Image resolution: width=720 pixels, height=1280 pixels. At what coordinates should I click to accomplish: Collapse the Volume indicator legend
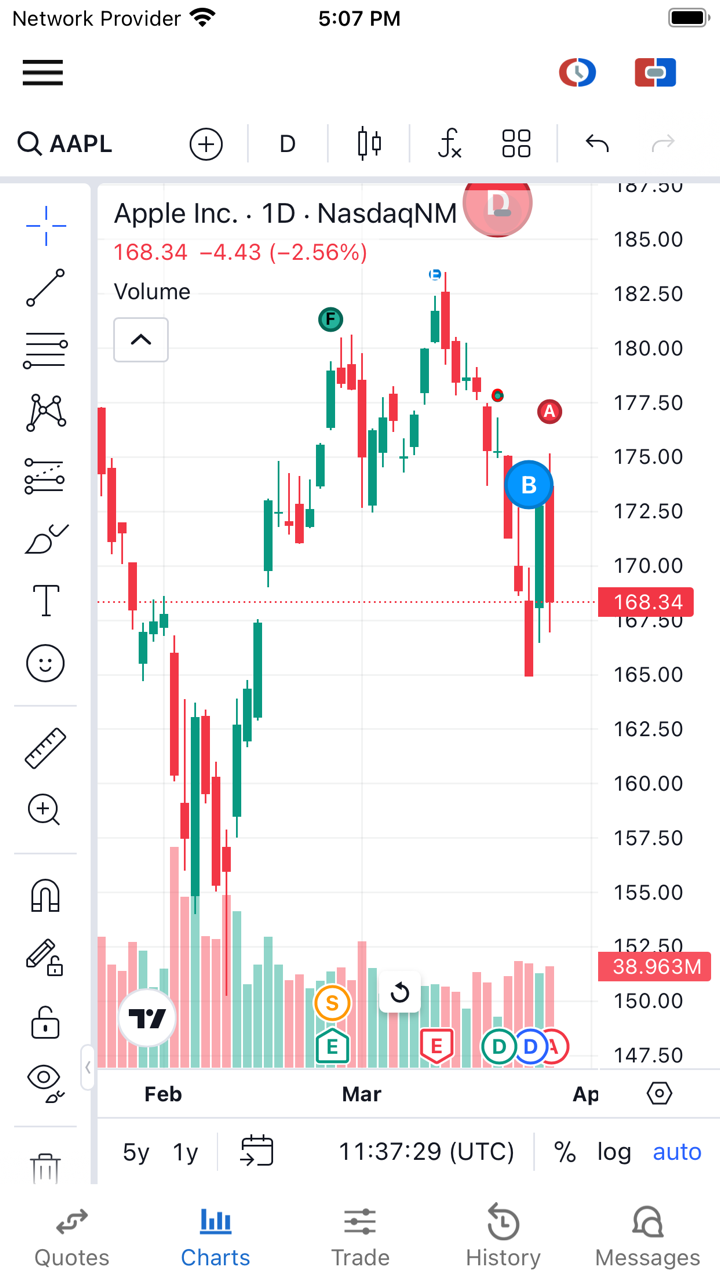[x=141, y=340]
